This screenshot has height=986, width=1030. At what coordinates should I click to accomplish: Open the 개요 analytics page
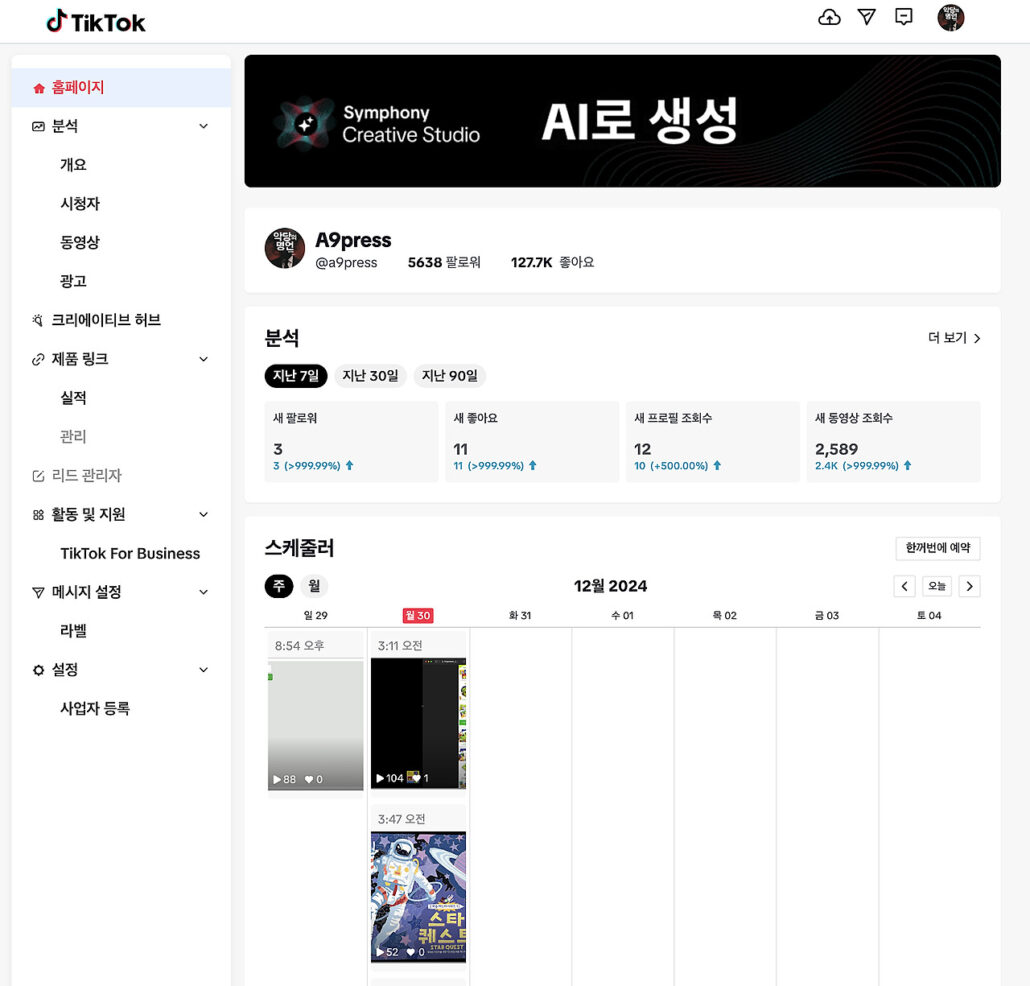click(73, 165)
